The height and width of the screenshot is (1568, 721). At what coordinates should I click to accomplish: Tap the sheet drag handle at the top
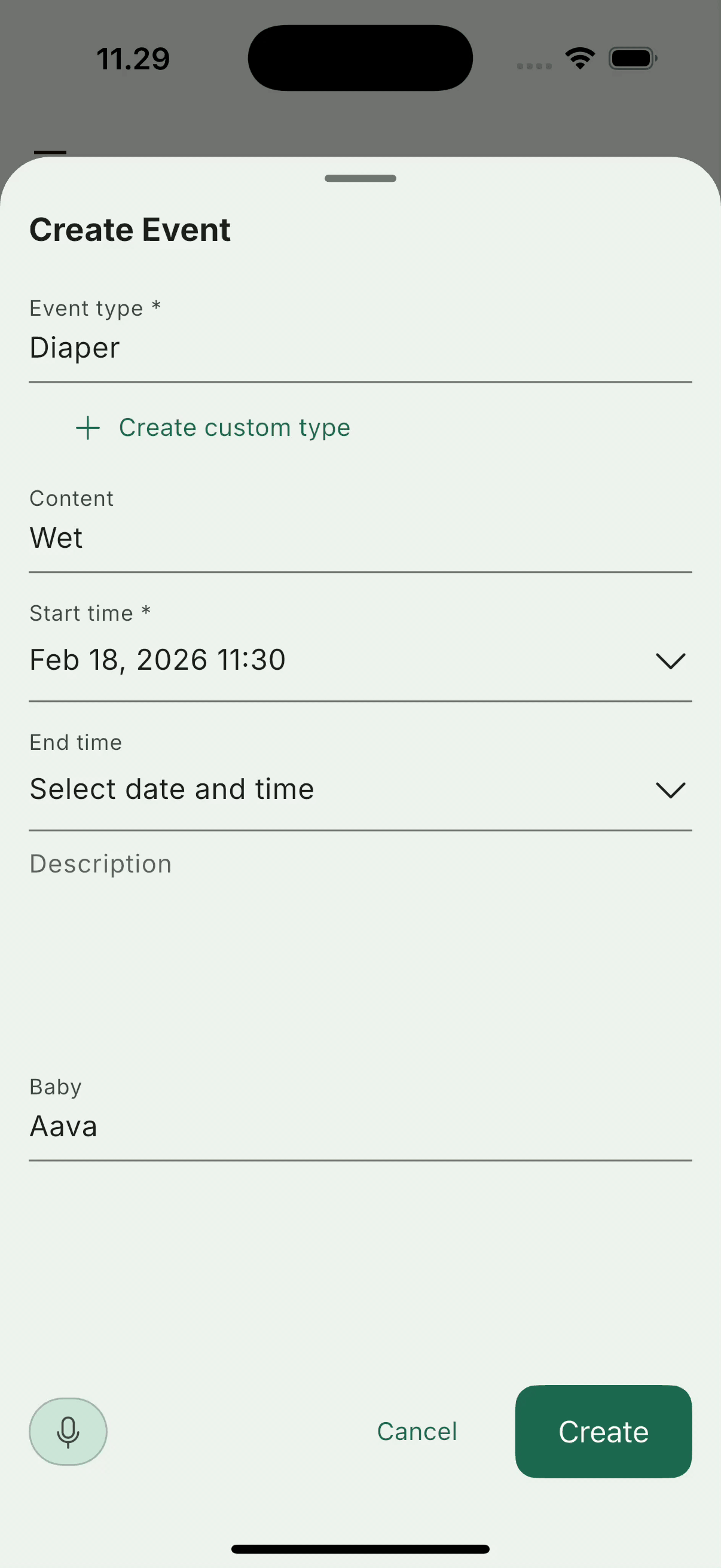tap(360, 178)
